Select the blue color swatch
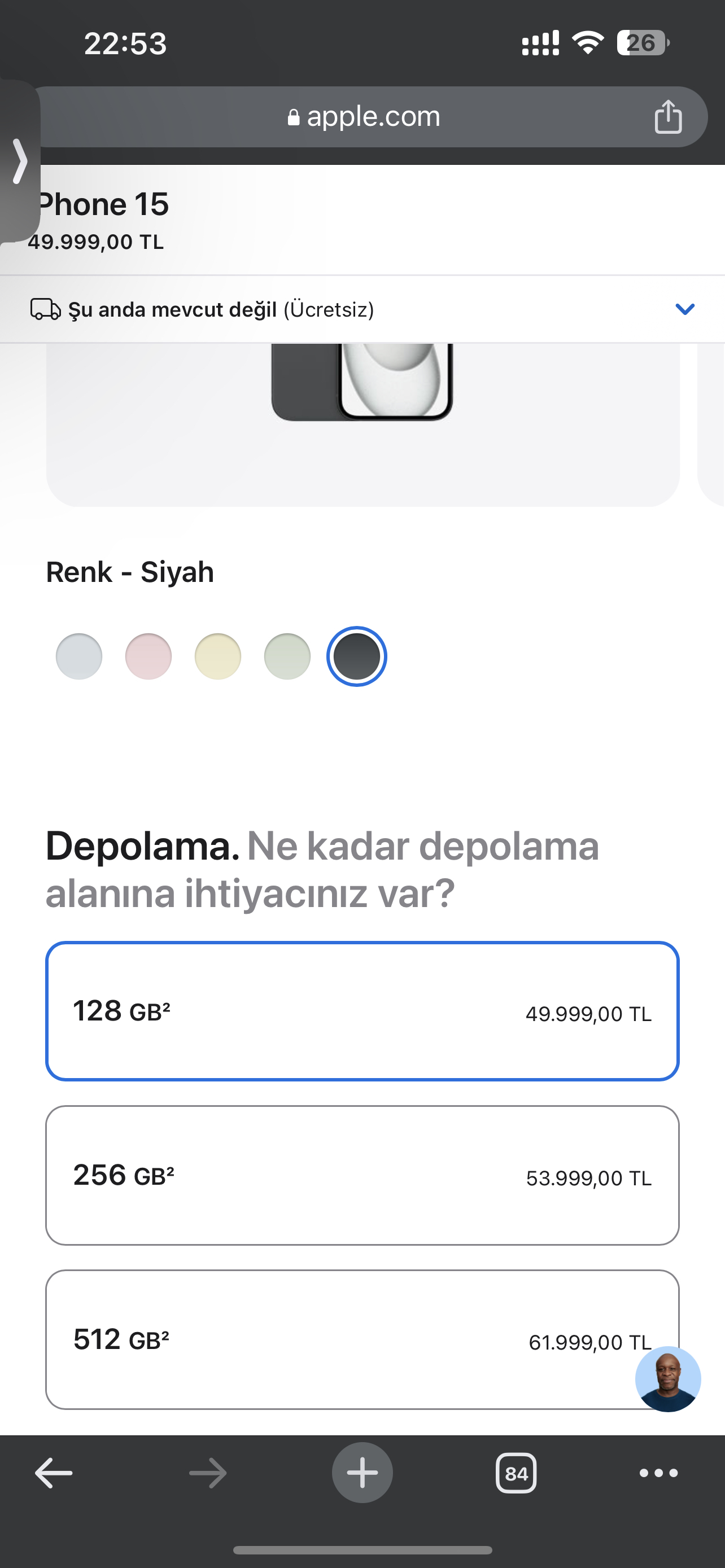The width and height of the screenshot is (725, 1568). pyautogui.click(x=79, y=657)
